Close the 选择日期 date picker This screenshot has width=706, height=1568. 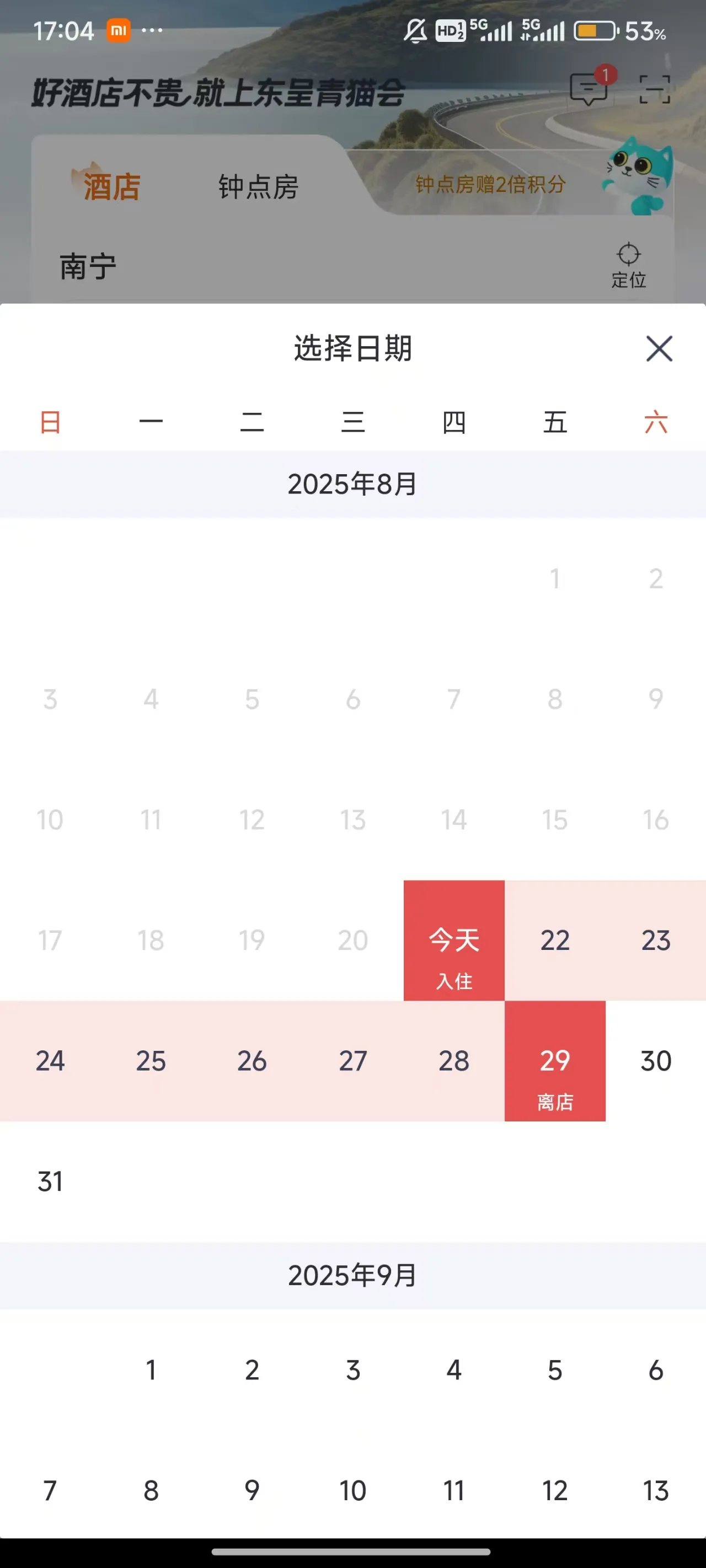(x=659, y=350)
